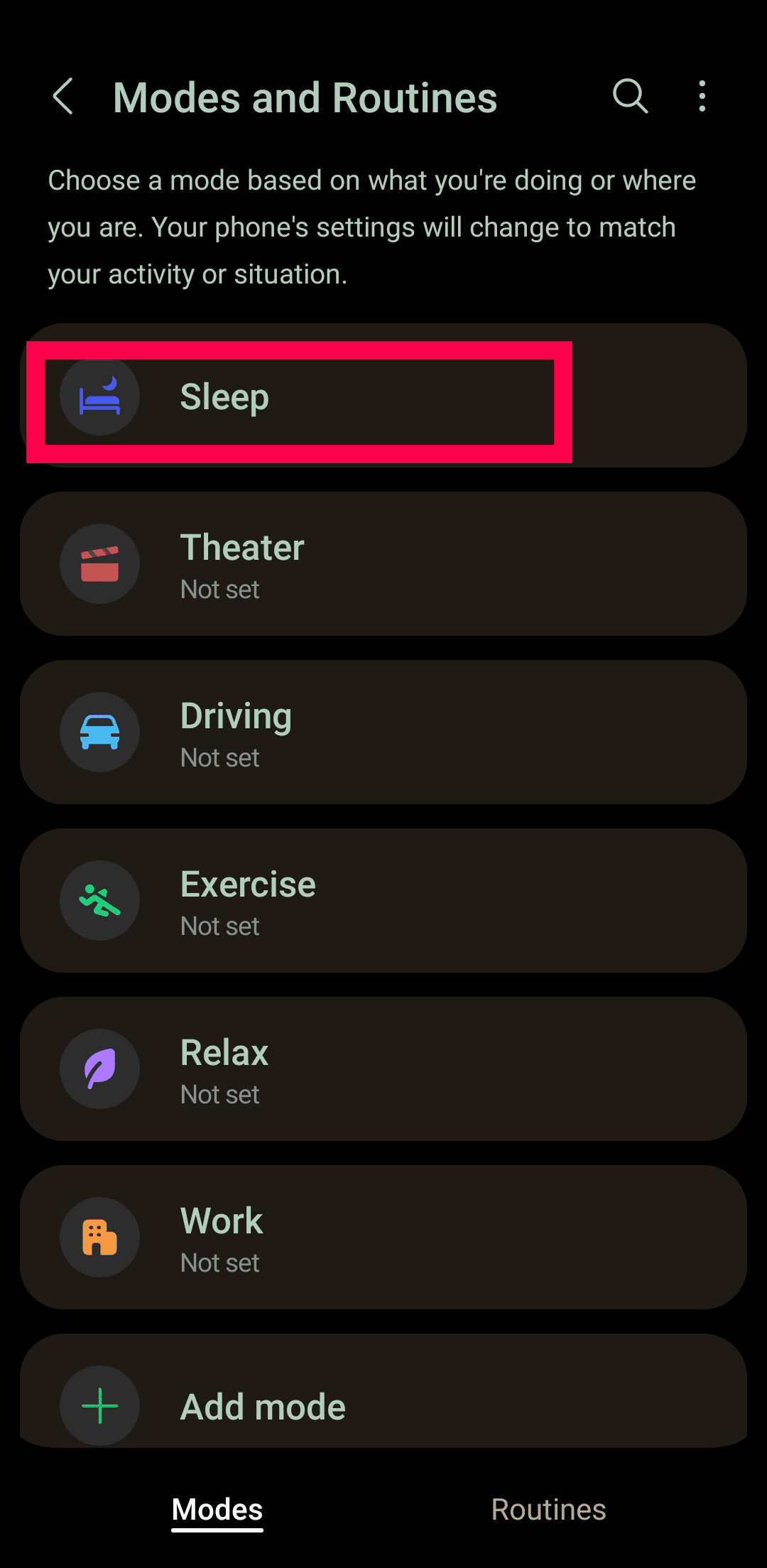Select the Theater mode
The width and height of the screenshot is (767, 1568).
(x=383, y=564)
